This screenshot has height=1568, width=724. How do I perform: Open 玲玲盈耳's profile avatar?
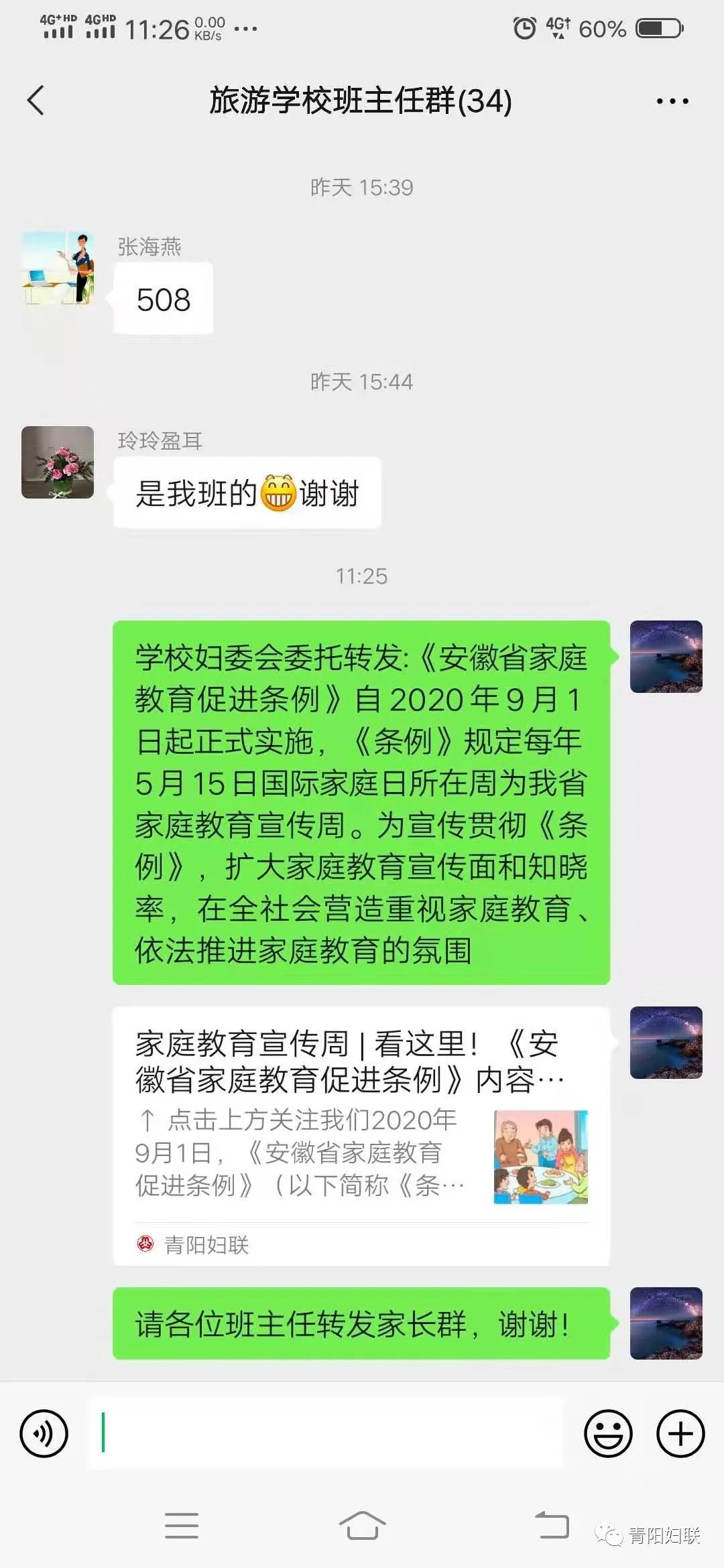[x=58, y=462]
